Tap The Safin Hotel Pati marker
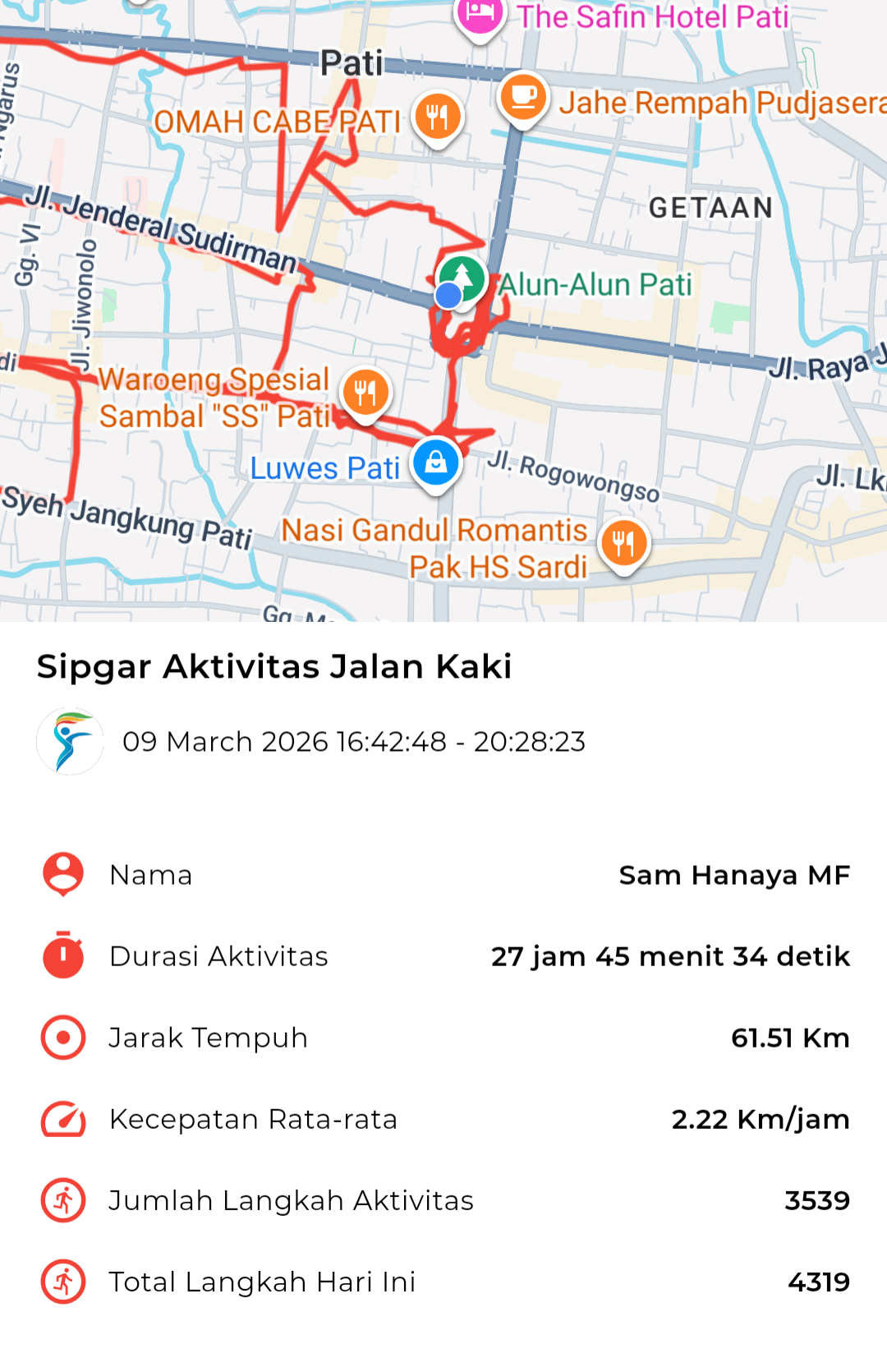 click(480, 16)
